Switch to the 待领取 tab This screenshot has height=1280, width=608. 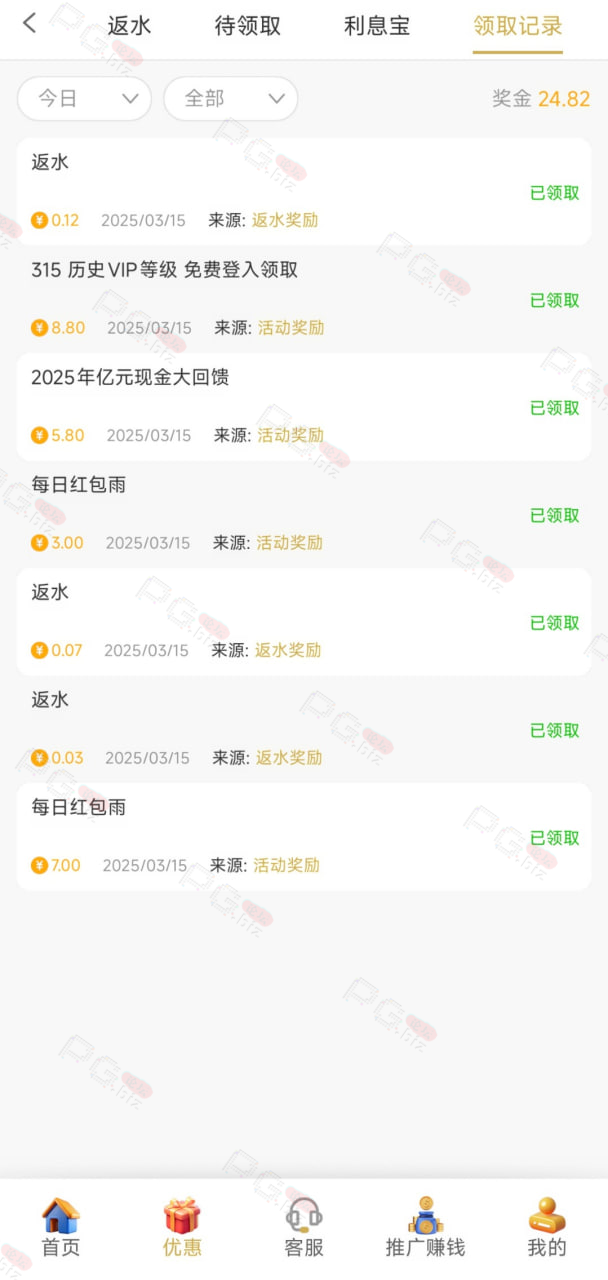click(x=248, y=26)
